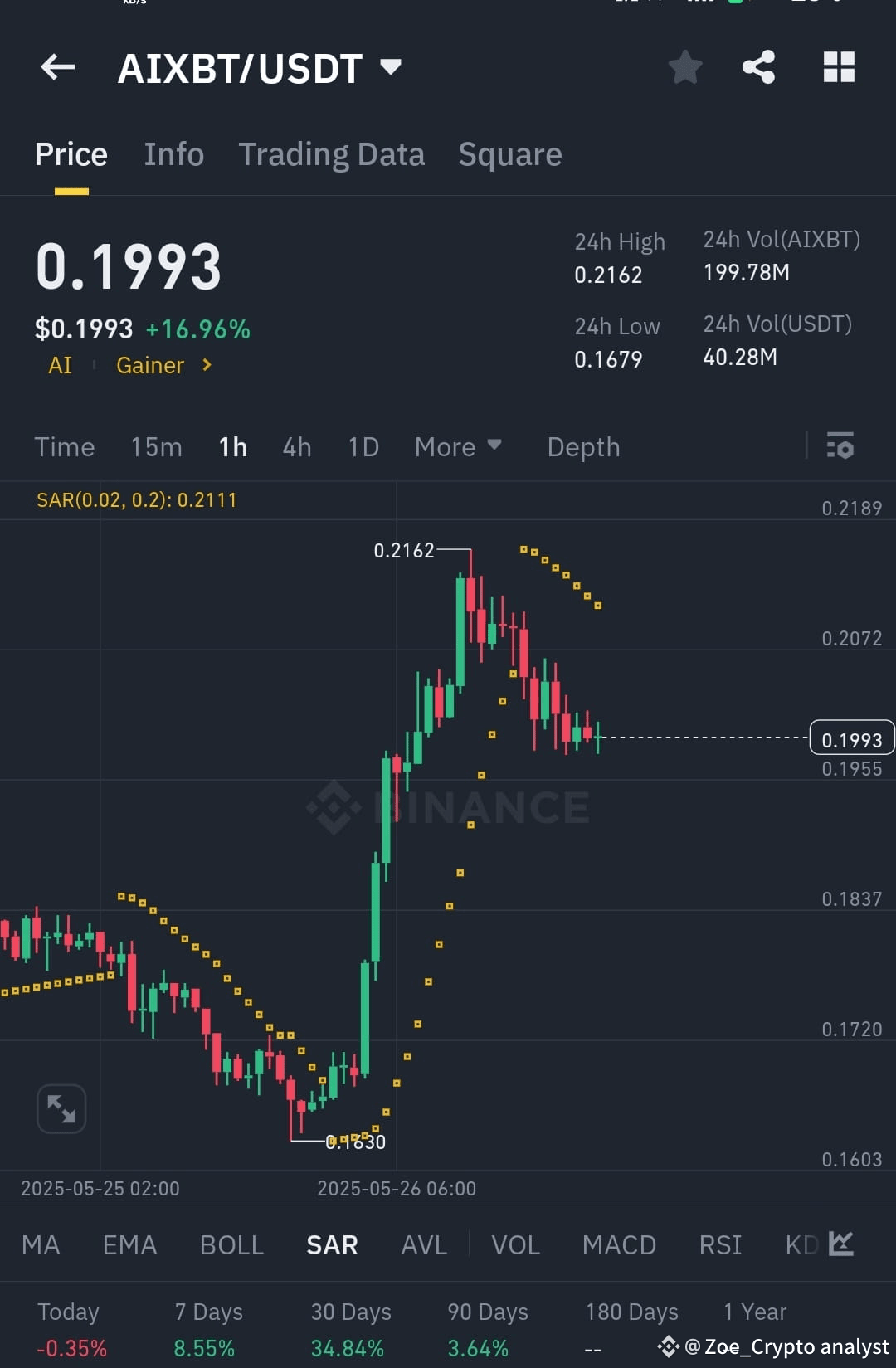
Task: View the Depth chart
Action: pos(583,446)
